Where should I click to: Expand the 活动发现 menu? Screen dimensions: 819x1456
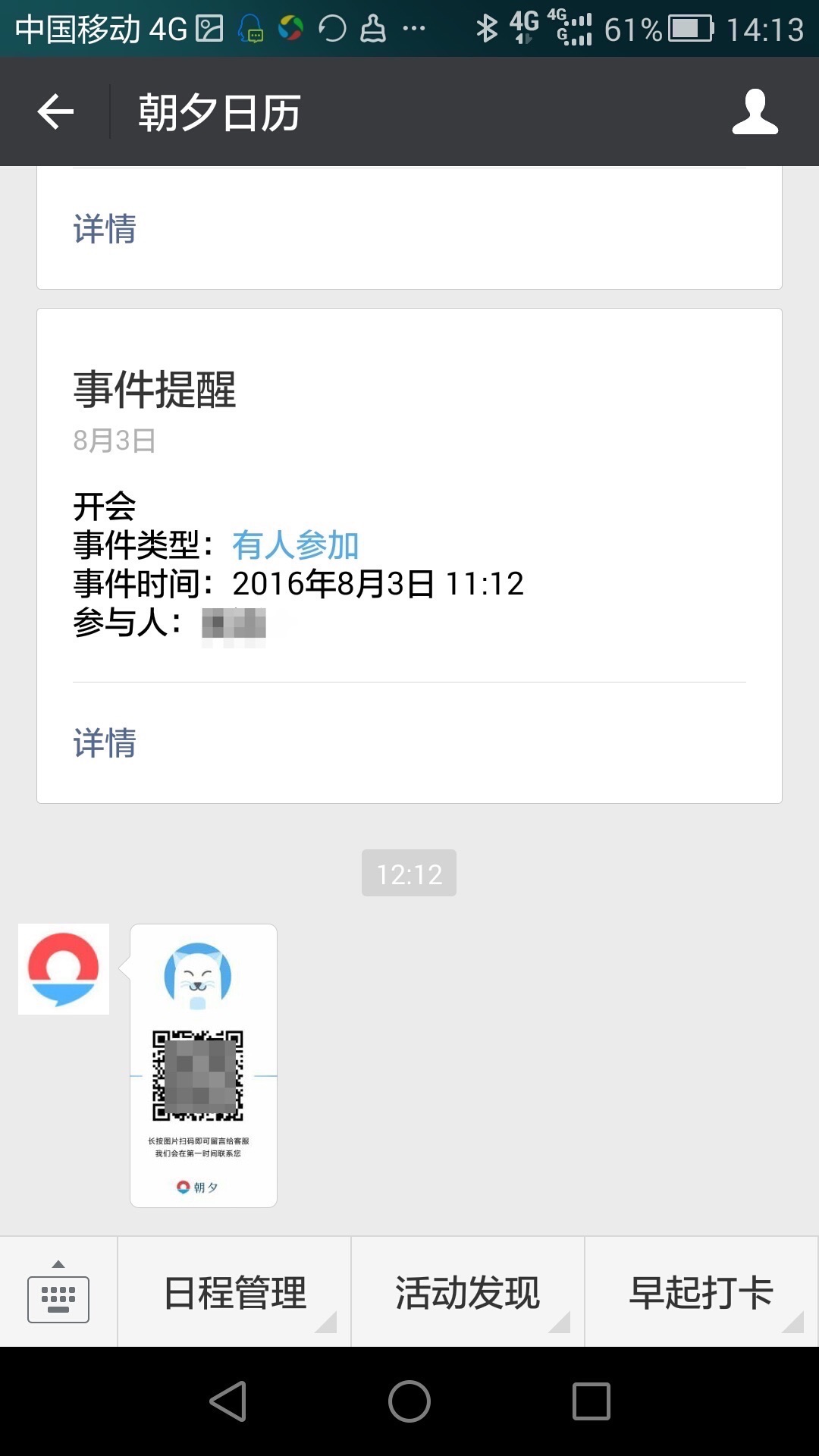point(468,1293)
